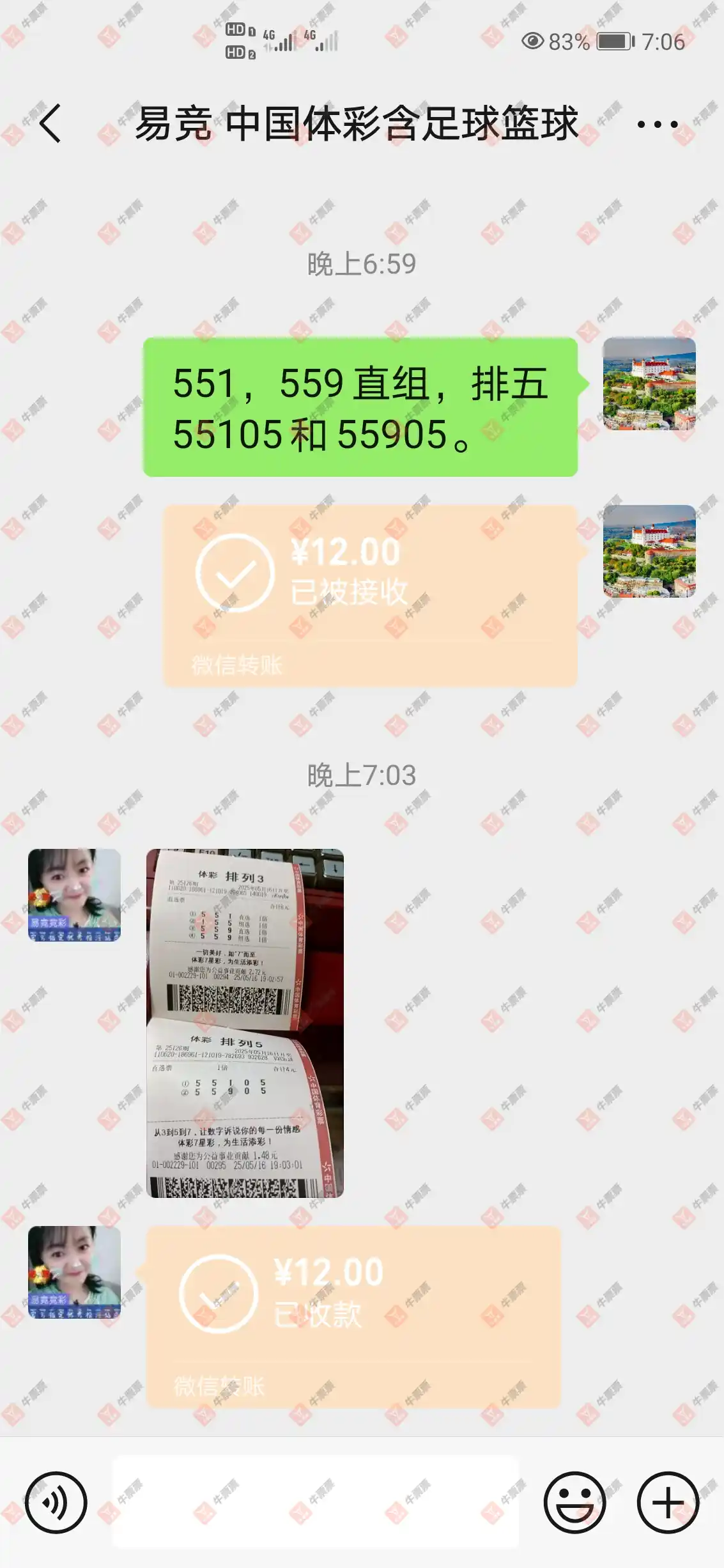Image resolution: width=724 pixels, height=1568 pixels.
Task: View the lottery ticket photo
Action: 245,1023
